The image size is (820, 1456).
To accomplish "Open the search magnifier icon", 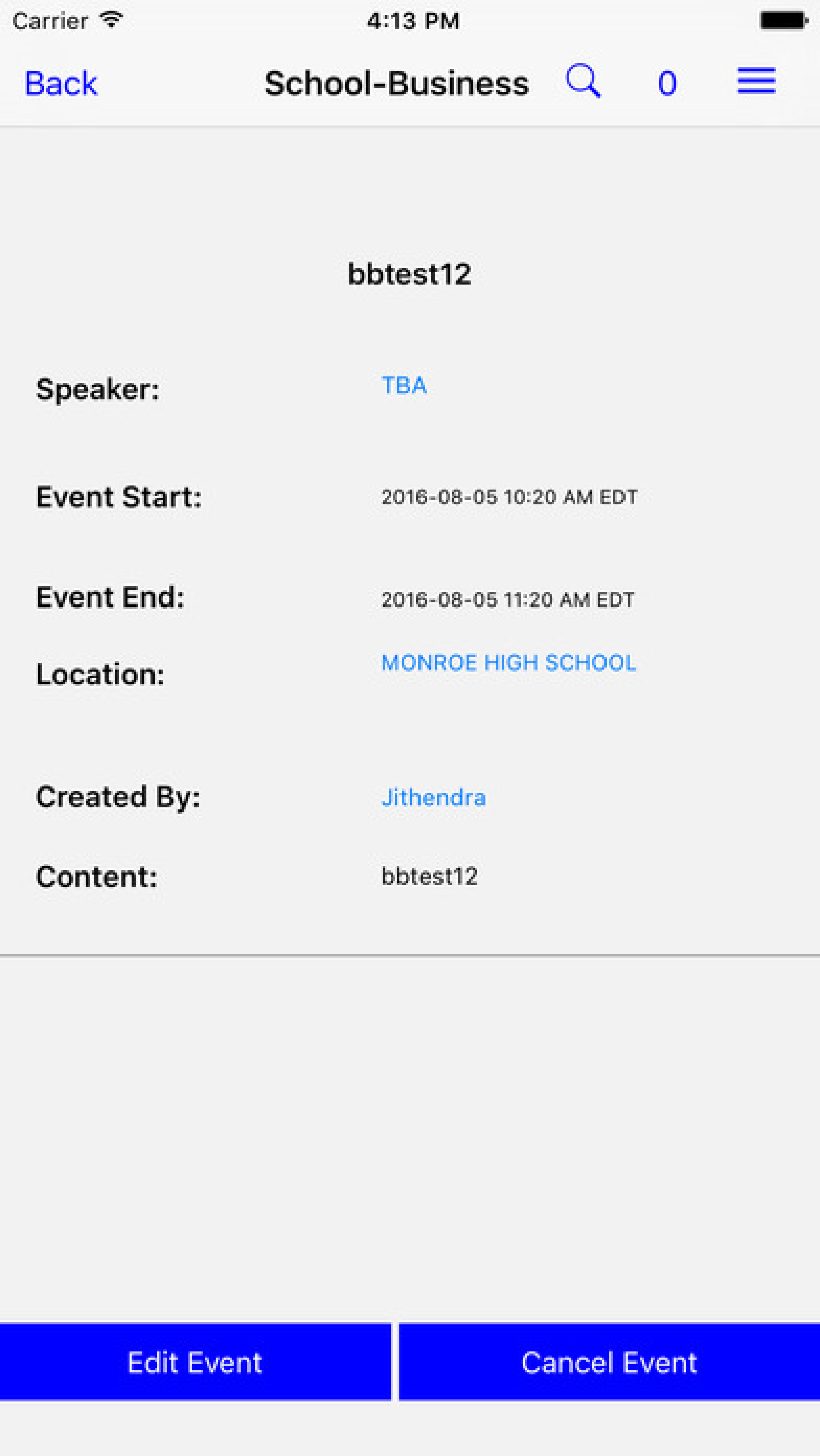I will tap(583, 81).
